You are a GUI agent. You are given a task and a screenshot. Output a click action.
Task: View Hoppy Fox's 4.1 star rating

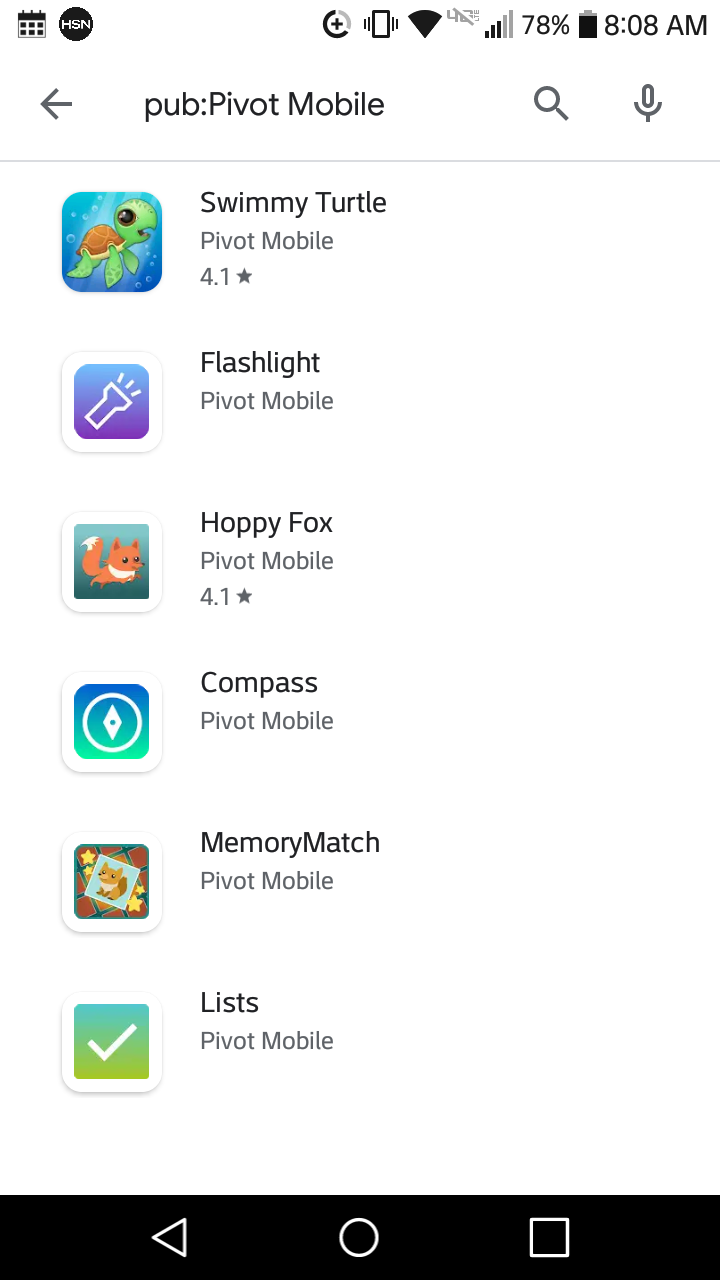point(227,596)
